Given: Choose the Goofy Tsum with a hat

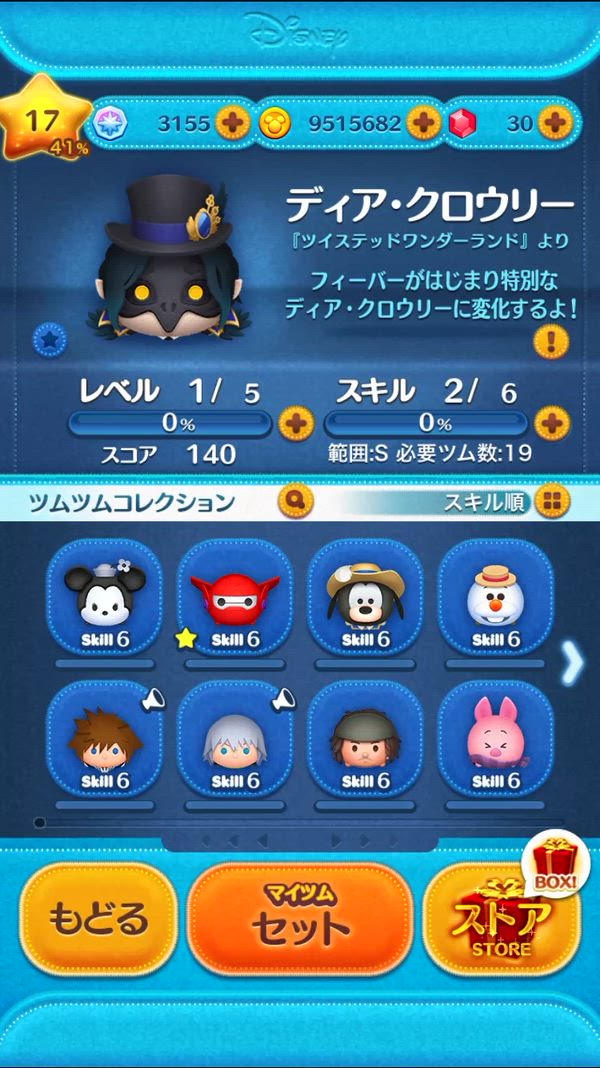Looking at the screenshot, I should [x=365, y=597].
